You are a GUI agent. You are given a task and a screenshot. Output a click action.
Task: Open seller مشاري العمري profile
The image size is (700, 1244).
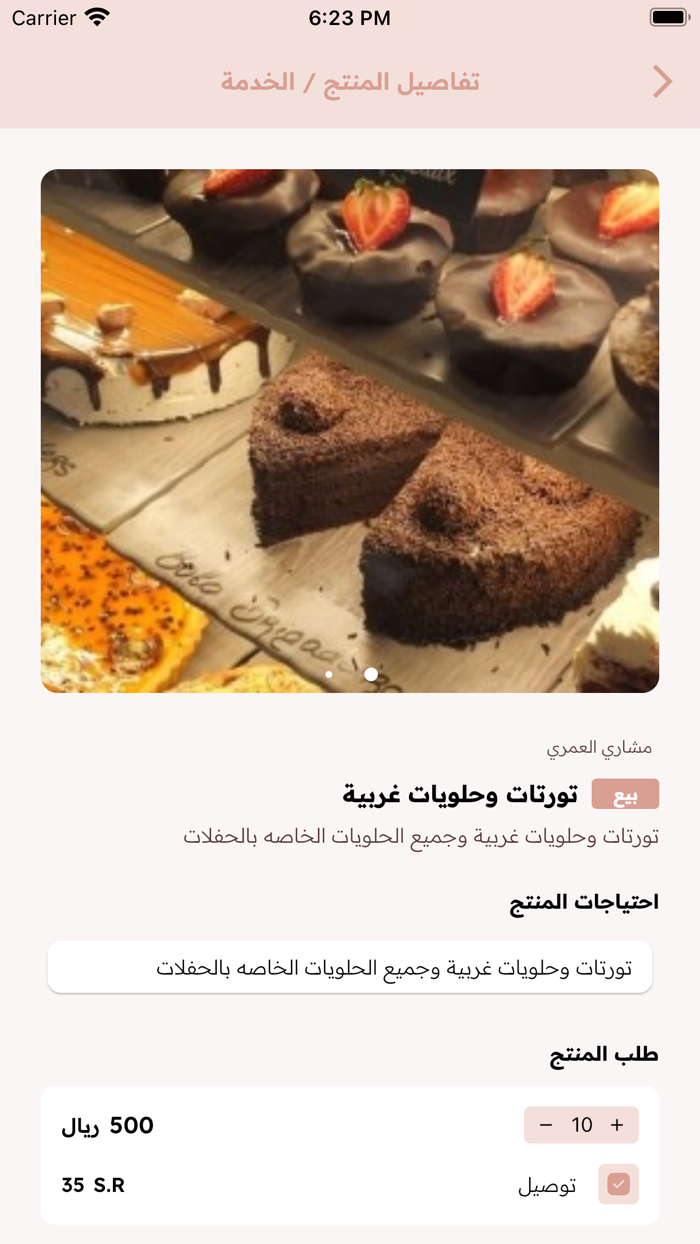[x=599, y=747]
